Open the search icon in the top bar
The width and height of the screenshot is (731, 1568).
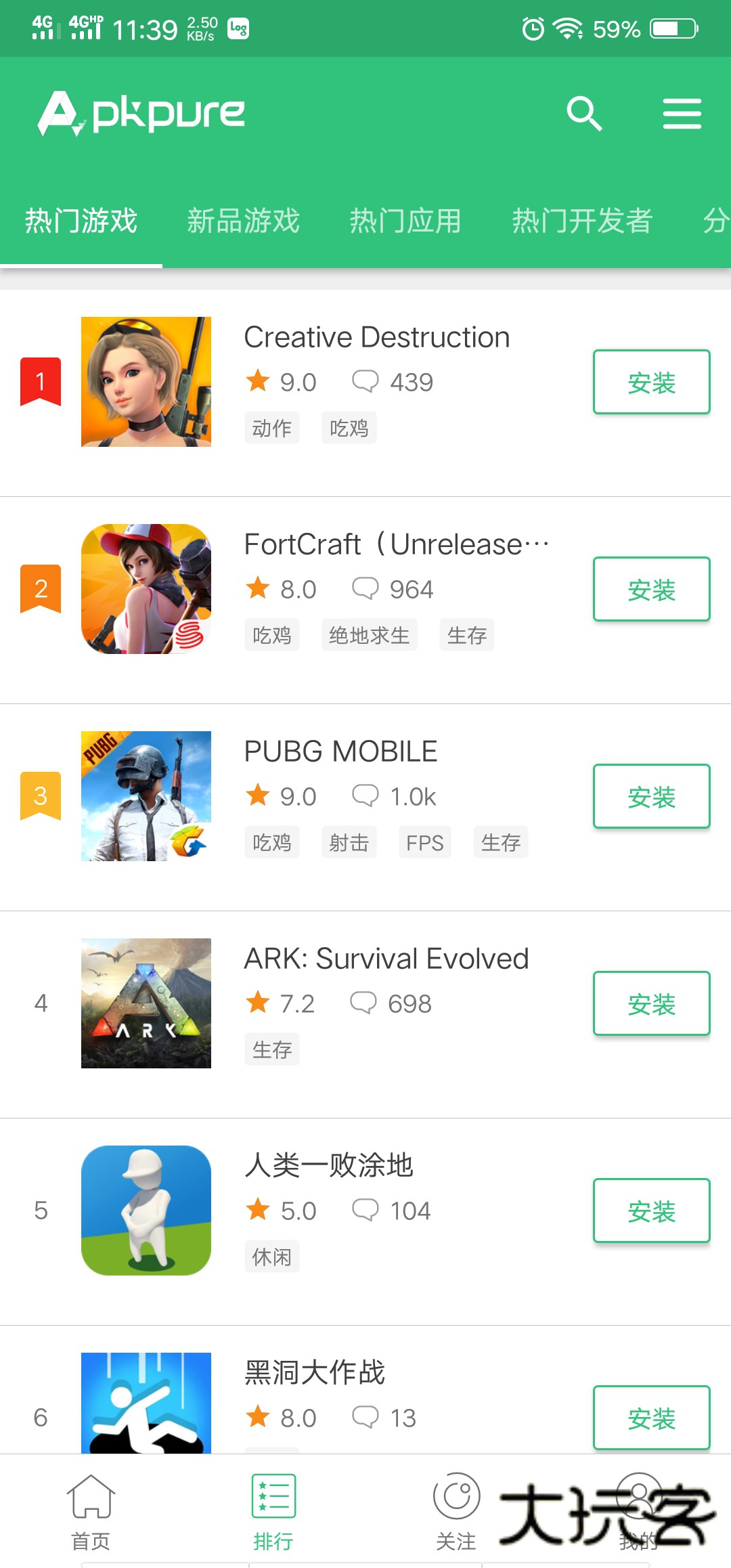[585, 114]
